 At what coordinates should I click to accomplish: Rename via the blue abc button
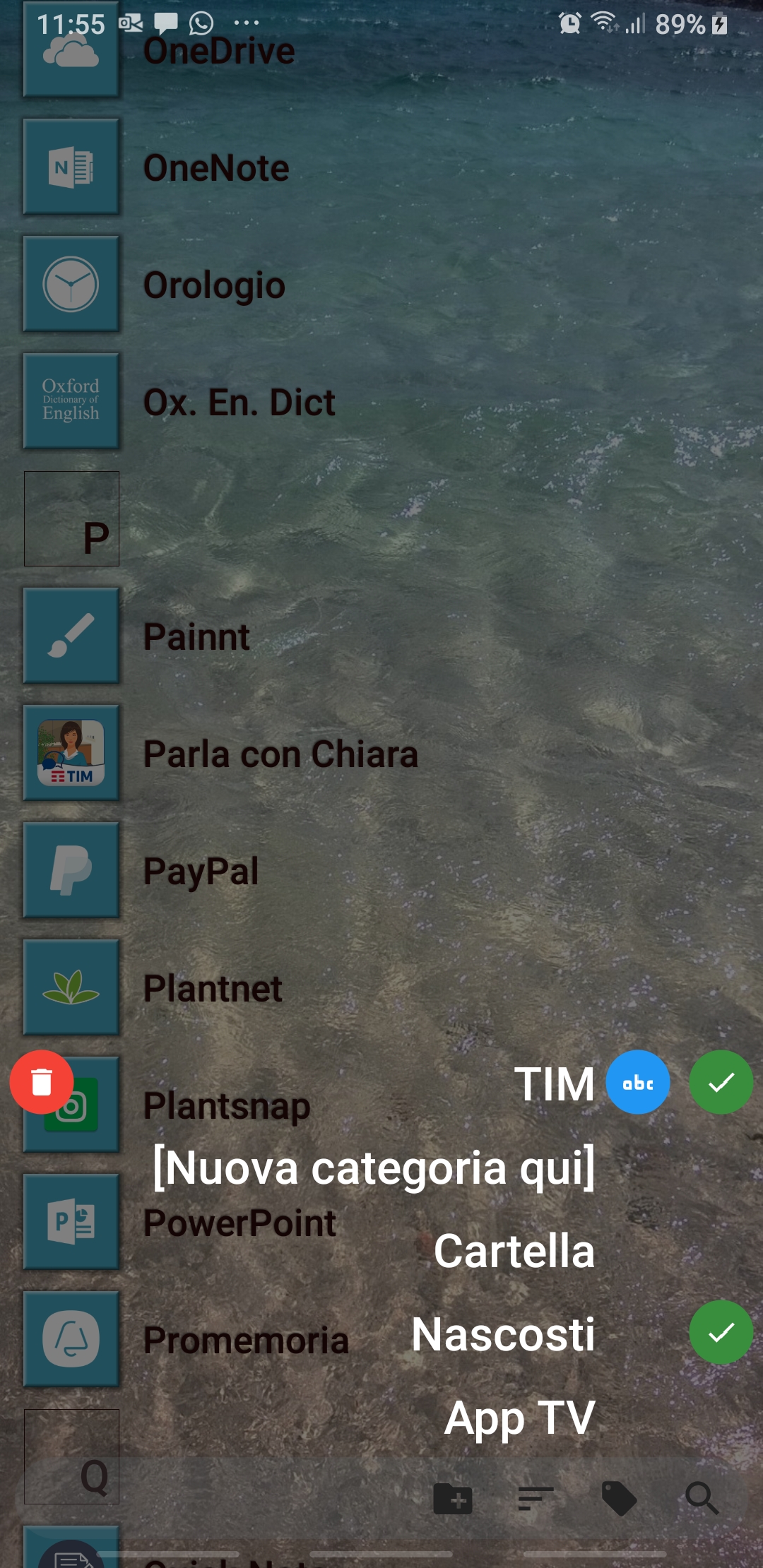(638, 1082)
